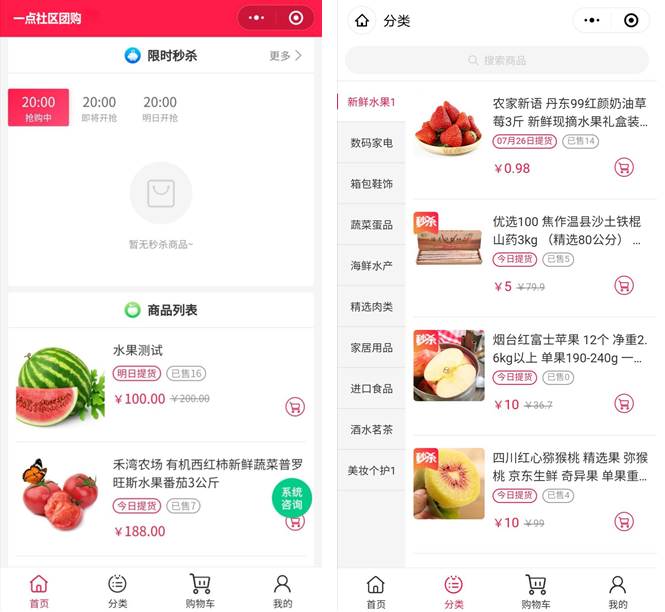Viewport: 665px width, 612px height.
Task: Select the 明日开抢 time slot
Action: (160, 108)
